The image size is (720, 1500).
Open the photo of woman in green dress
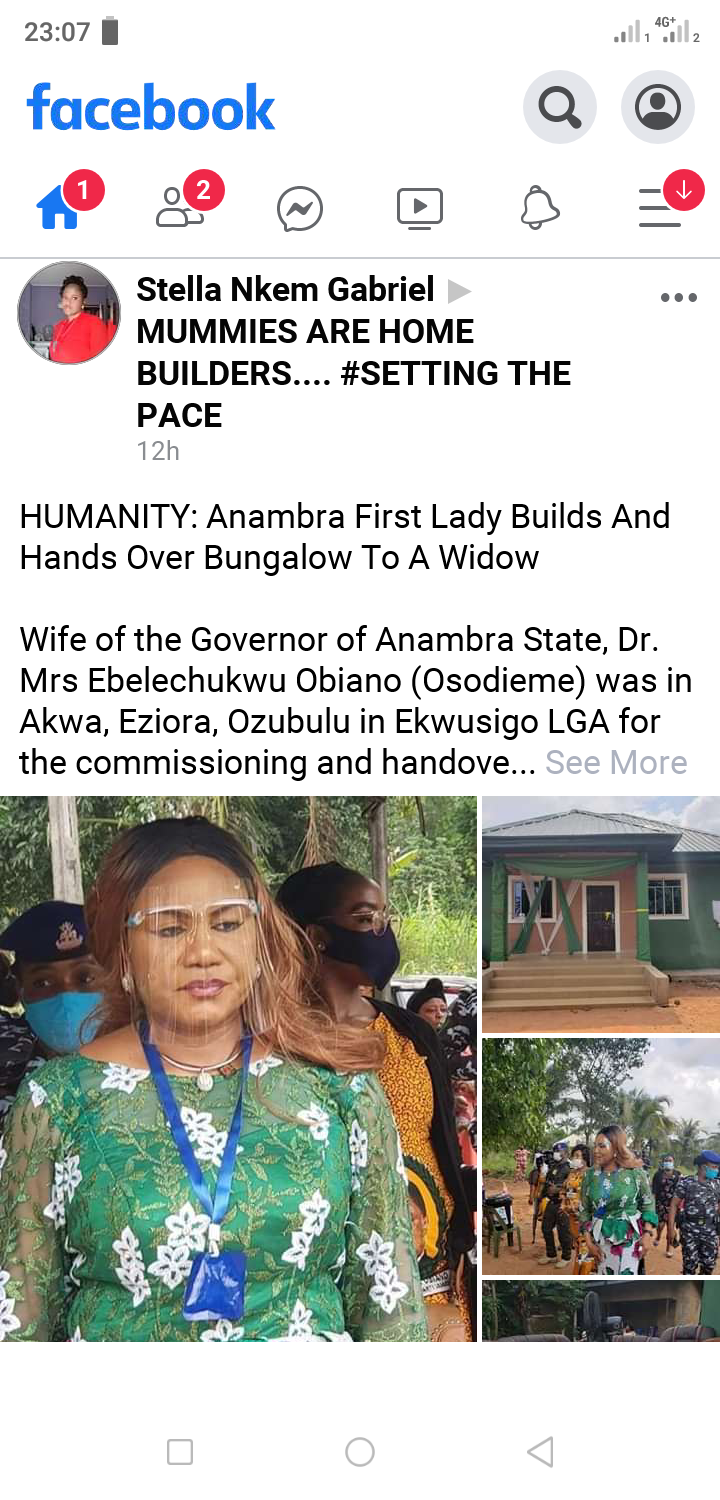(x=238, y=1068)
